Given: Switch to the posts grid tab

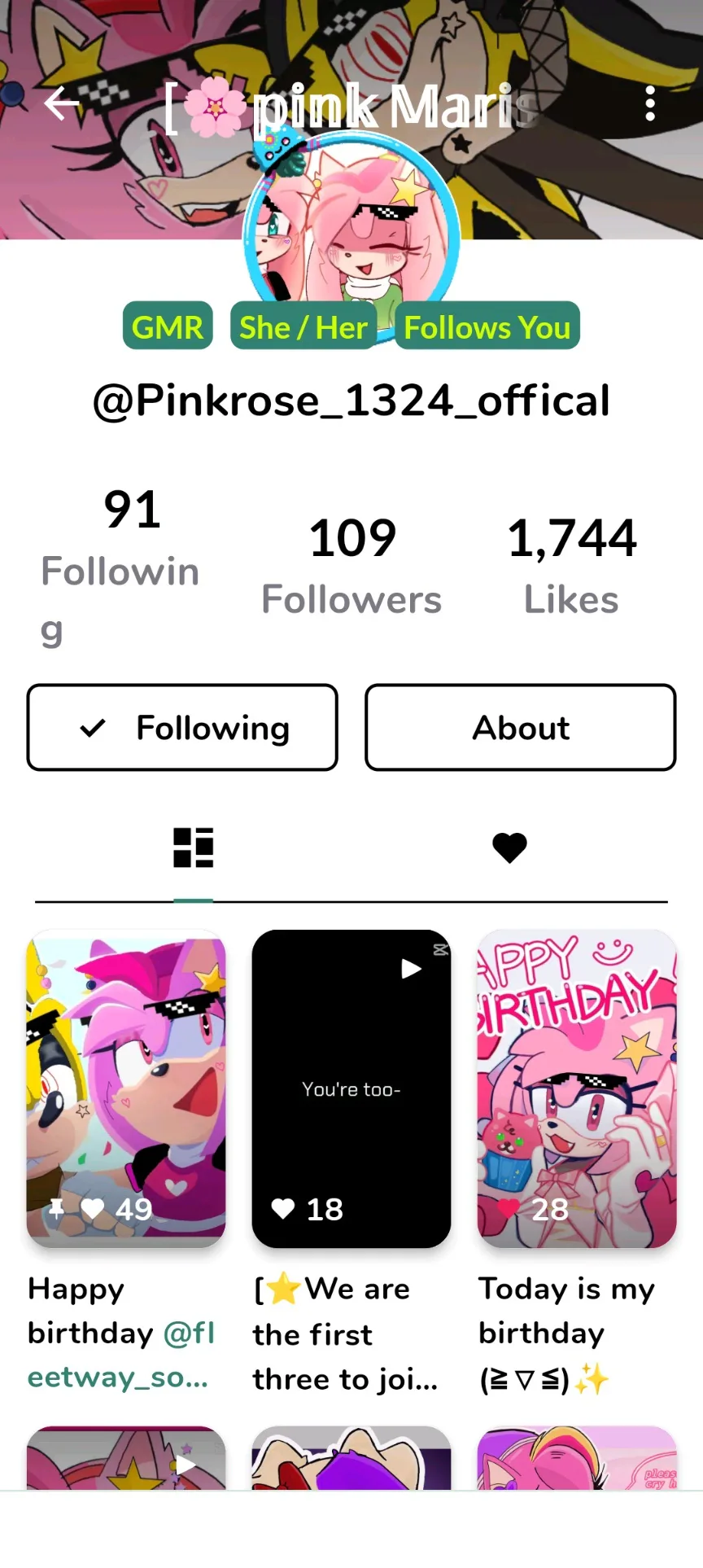Looking at the screenshot, I should point(194,848).
